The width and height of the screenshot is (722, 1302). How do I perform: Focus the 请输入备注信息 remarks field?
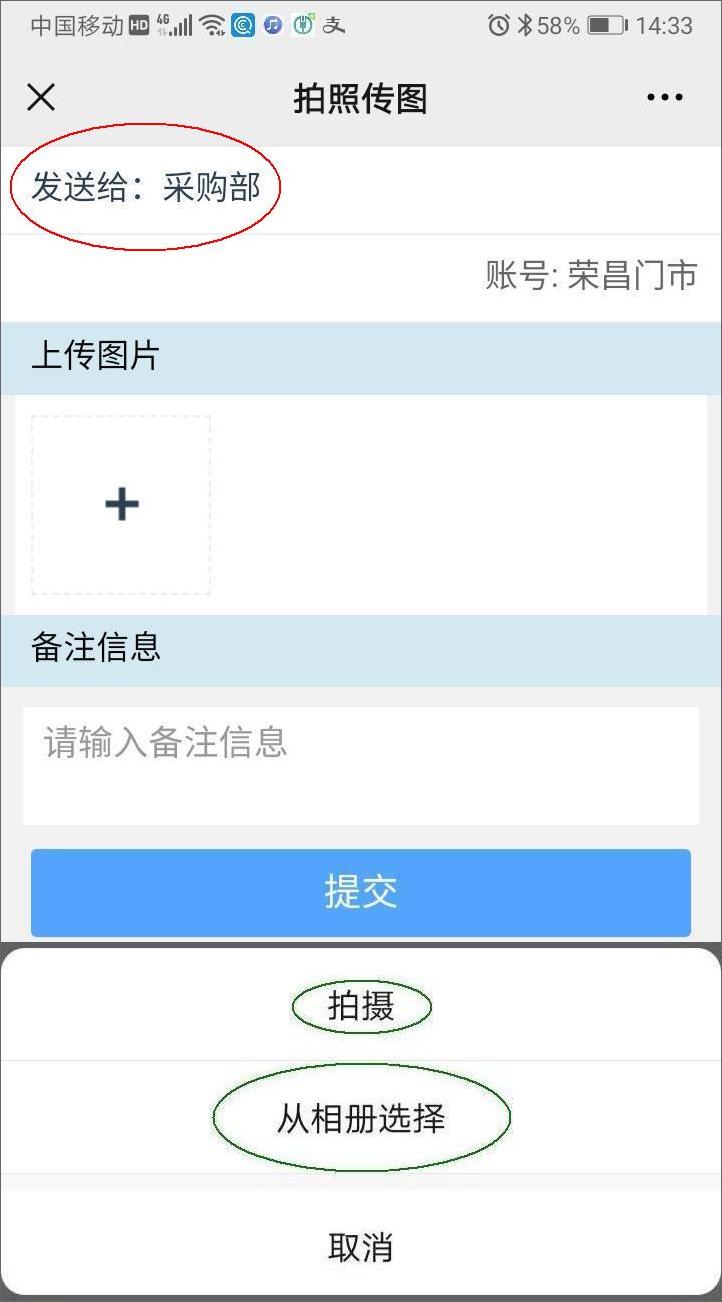pyautogui.click(x=361, y=766)
